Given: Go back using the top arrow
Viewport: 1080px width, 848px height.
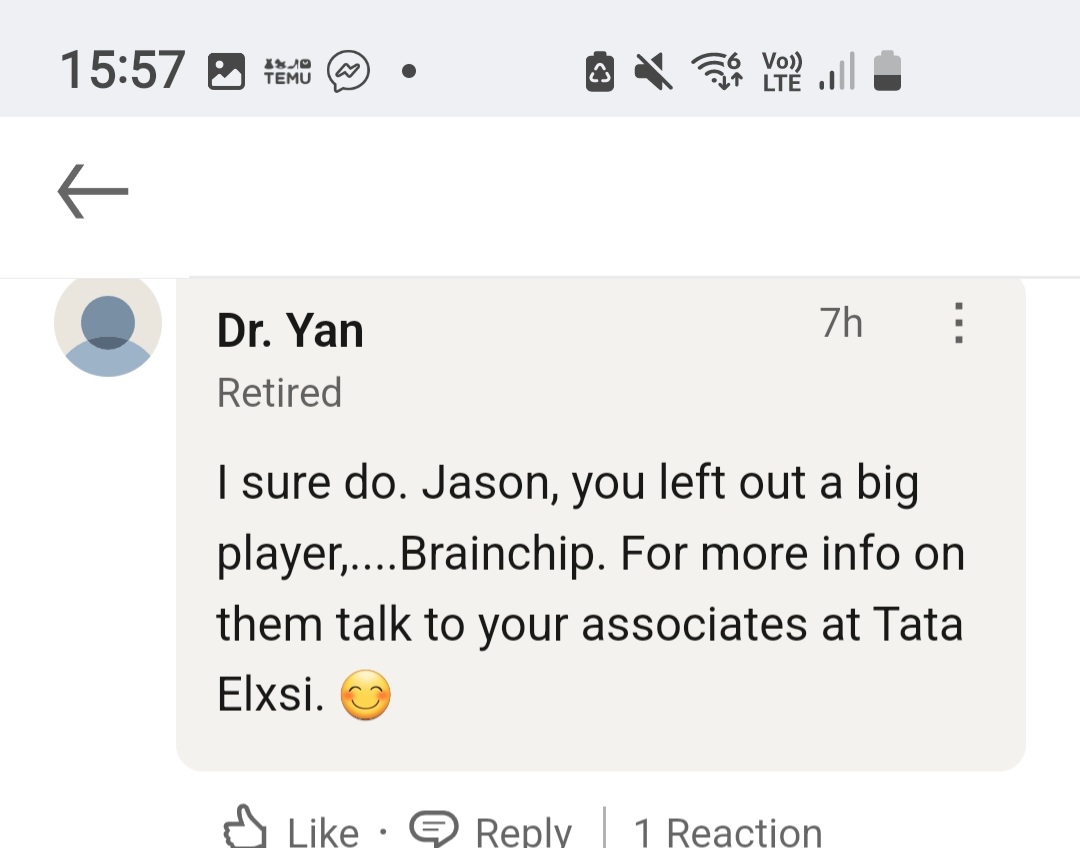Looking at the screenshot, I should click(93, 191).
